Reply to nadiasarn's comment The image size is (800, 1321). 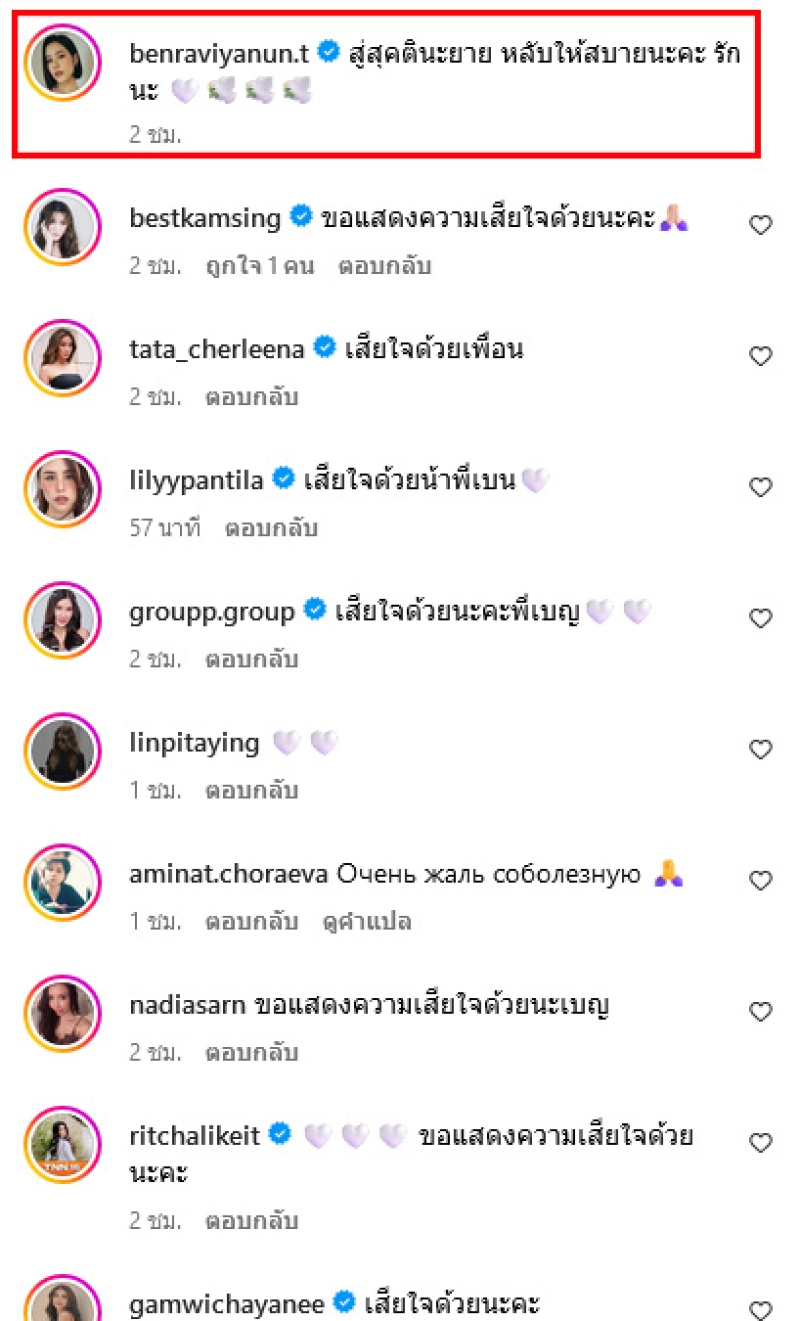[x=251, y=1052]
